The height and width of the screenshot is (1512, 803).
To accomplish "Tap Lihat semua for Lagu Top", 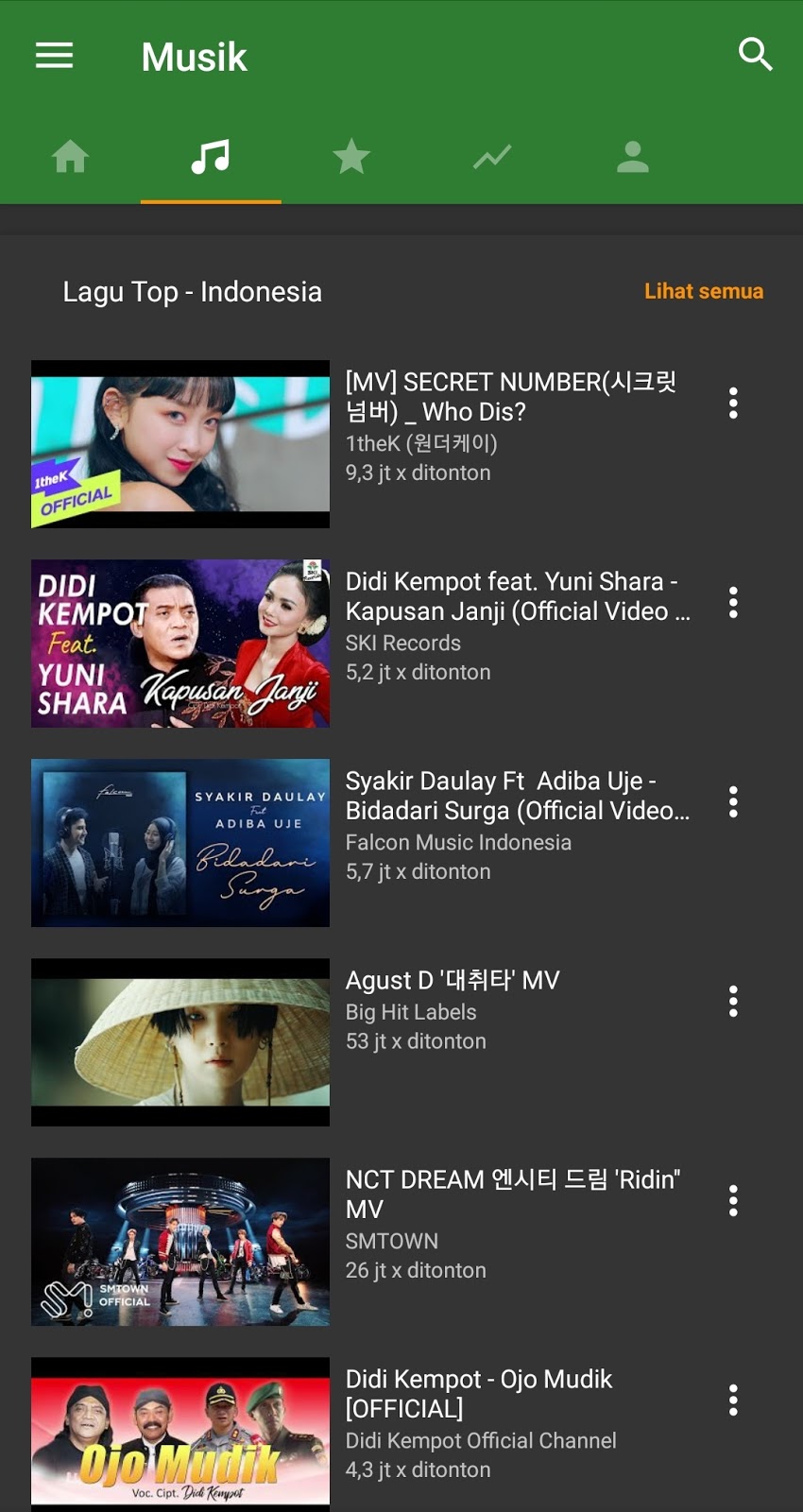I will pyautogui.click(x=704, y=291).
